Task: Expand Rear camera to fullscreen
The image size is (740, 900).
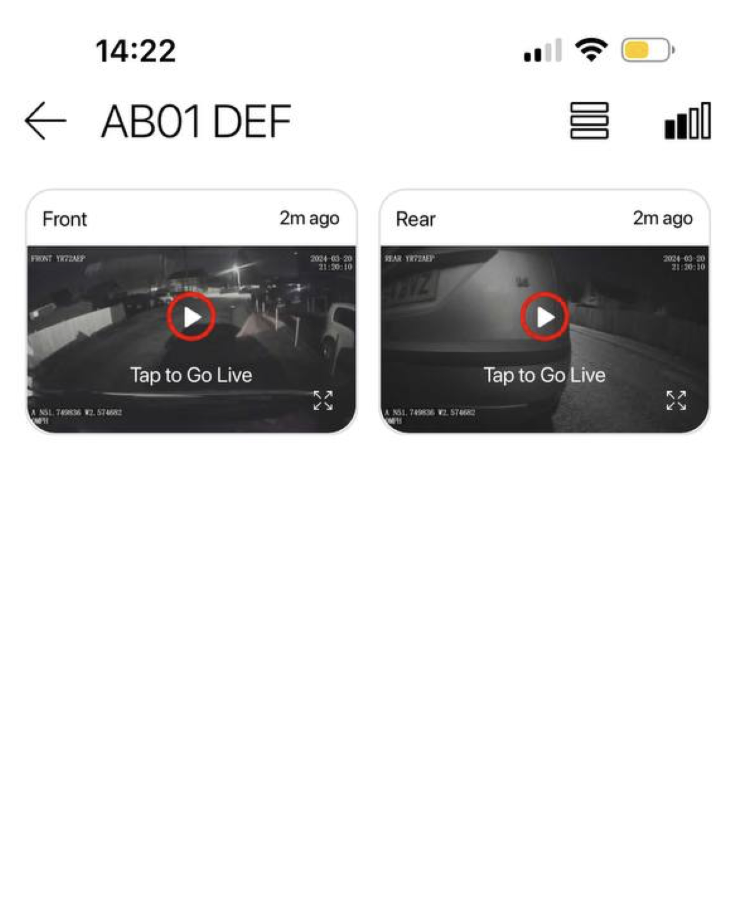Action: [x=676, y=401]
